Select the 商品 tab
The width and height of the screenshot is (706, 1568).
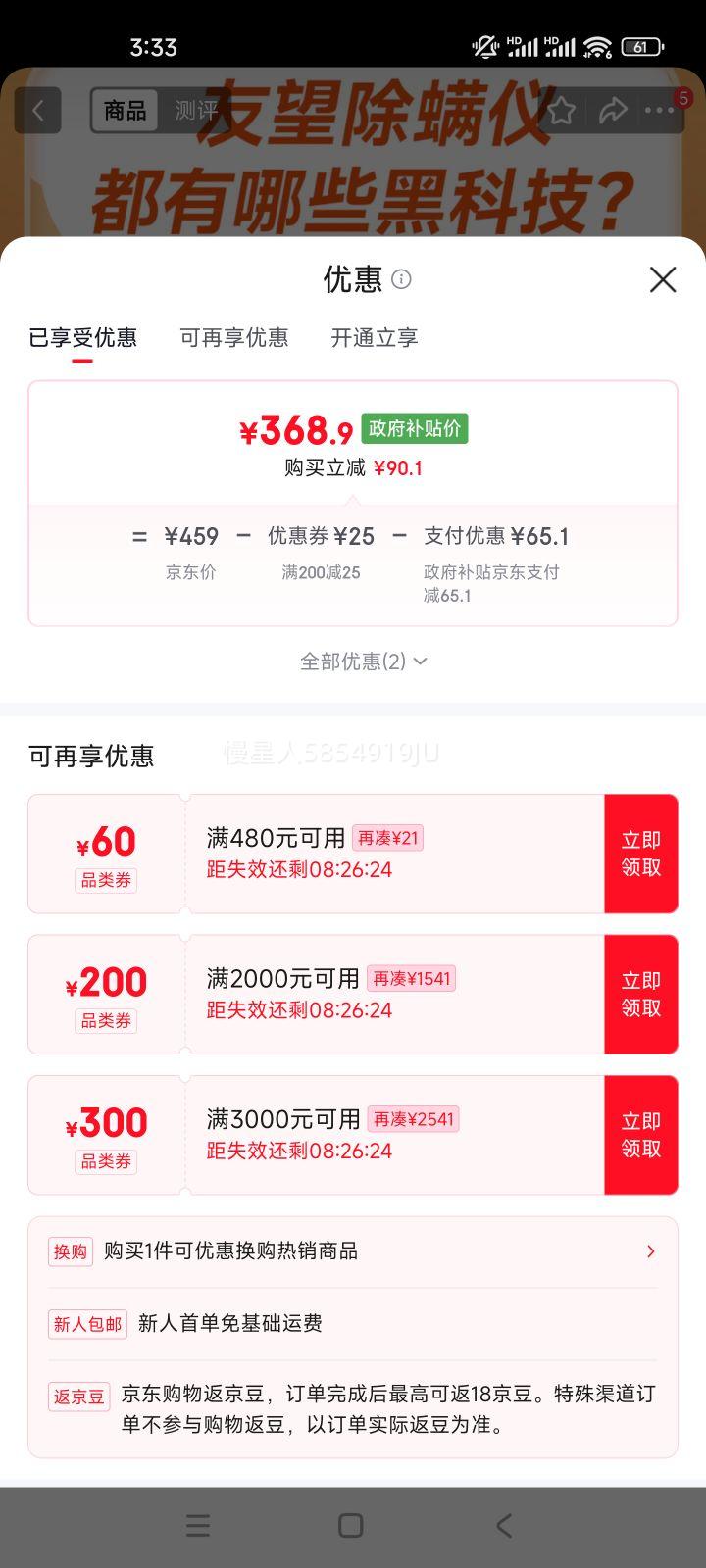tap(124, 110)
